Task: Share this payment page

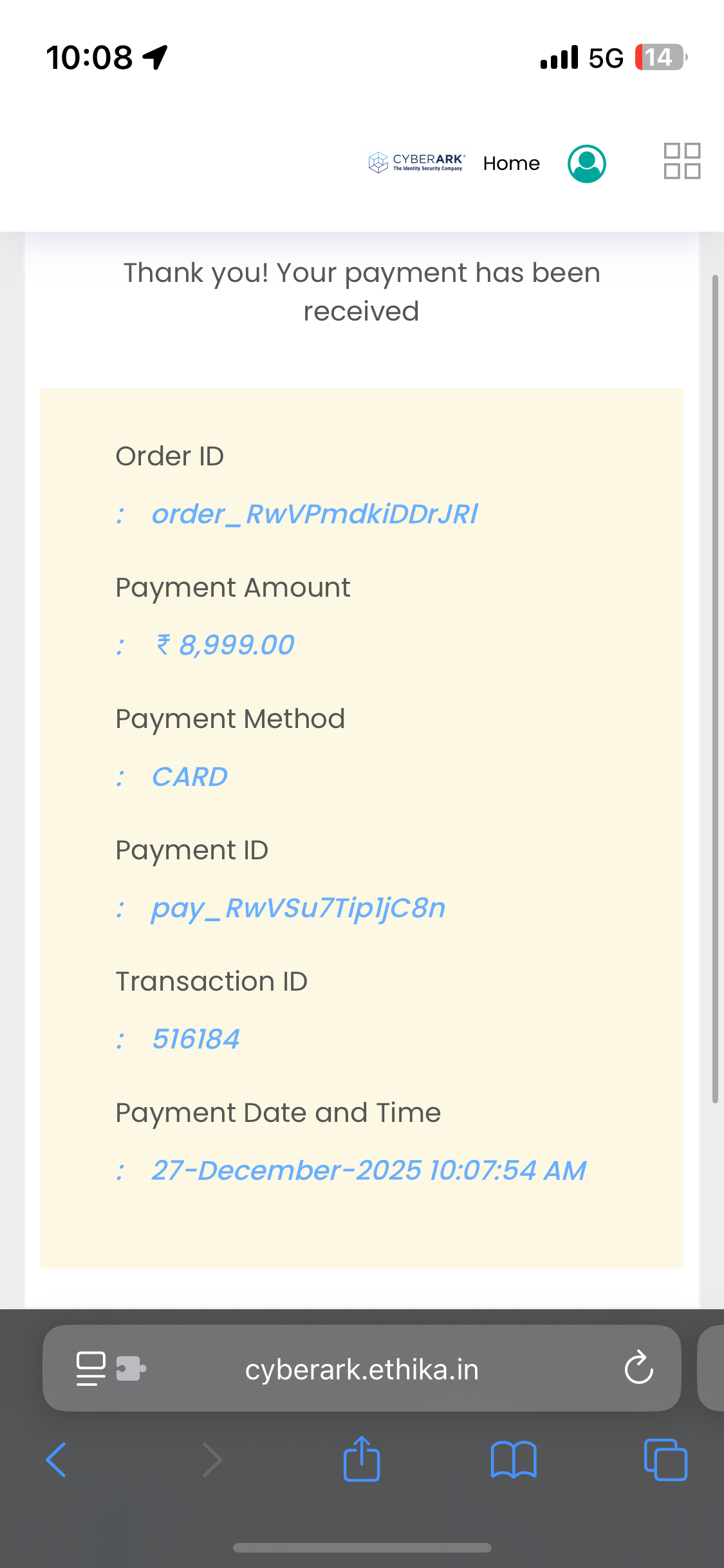Action: tap(362, 1459)
